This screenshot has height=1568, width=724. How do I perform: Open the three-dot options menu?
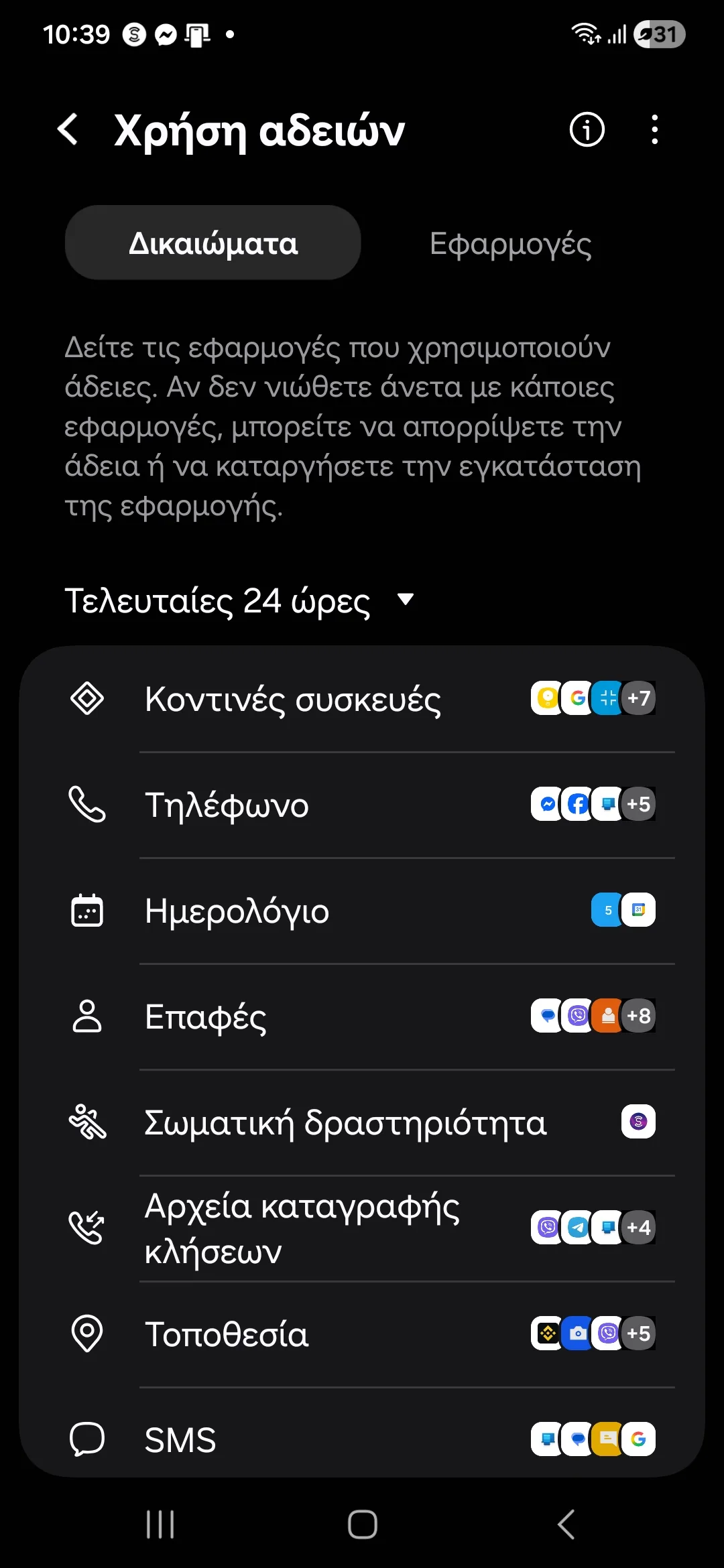pos(654,130)
